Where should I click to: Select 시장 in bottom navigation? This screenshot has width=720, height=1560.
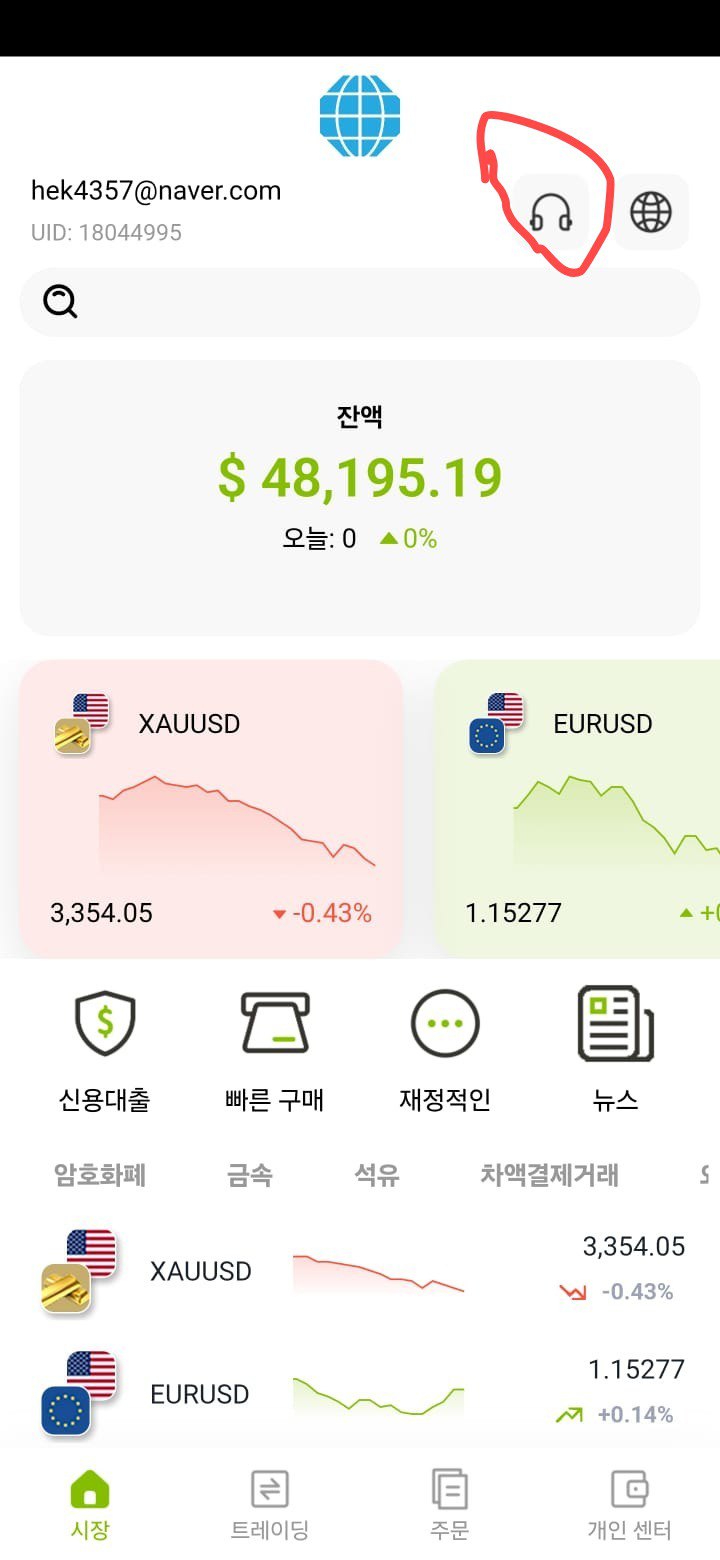tap(90, 1505)
